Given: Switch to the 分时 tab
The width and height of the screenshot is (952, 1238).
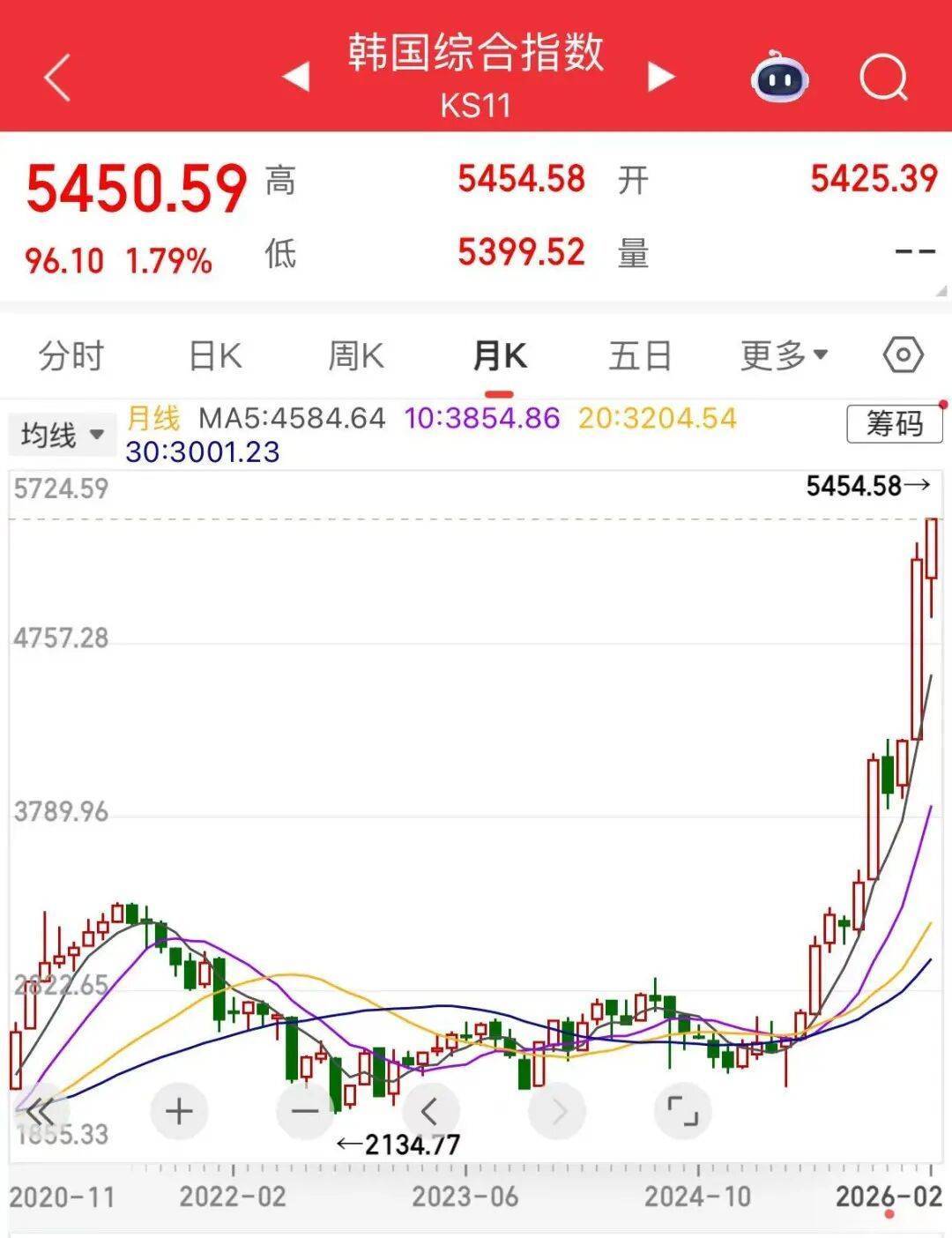Looking at the screenshot, I should [x=71, y=356].
